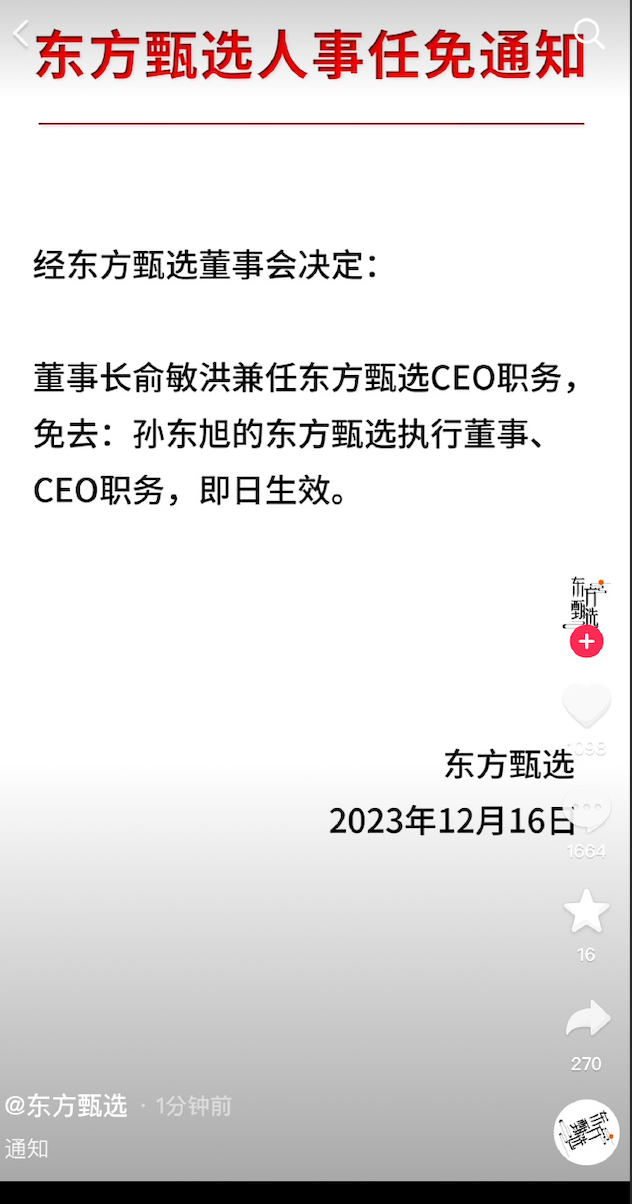Open the 东方甄选 author avatar
Viewport: 632px width, 1204px height.
click(585, 603)
